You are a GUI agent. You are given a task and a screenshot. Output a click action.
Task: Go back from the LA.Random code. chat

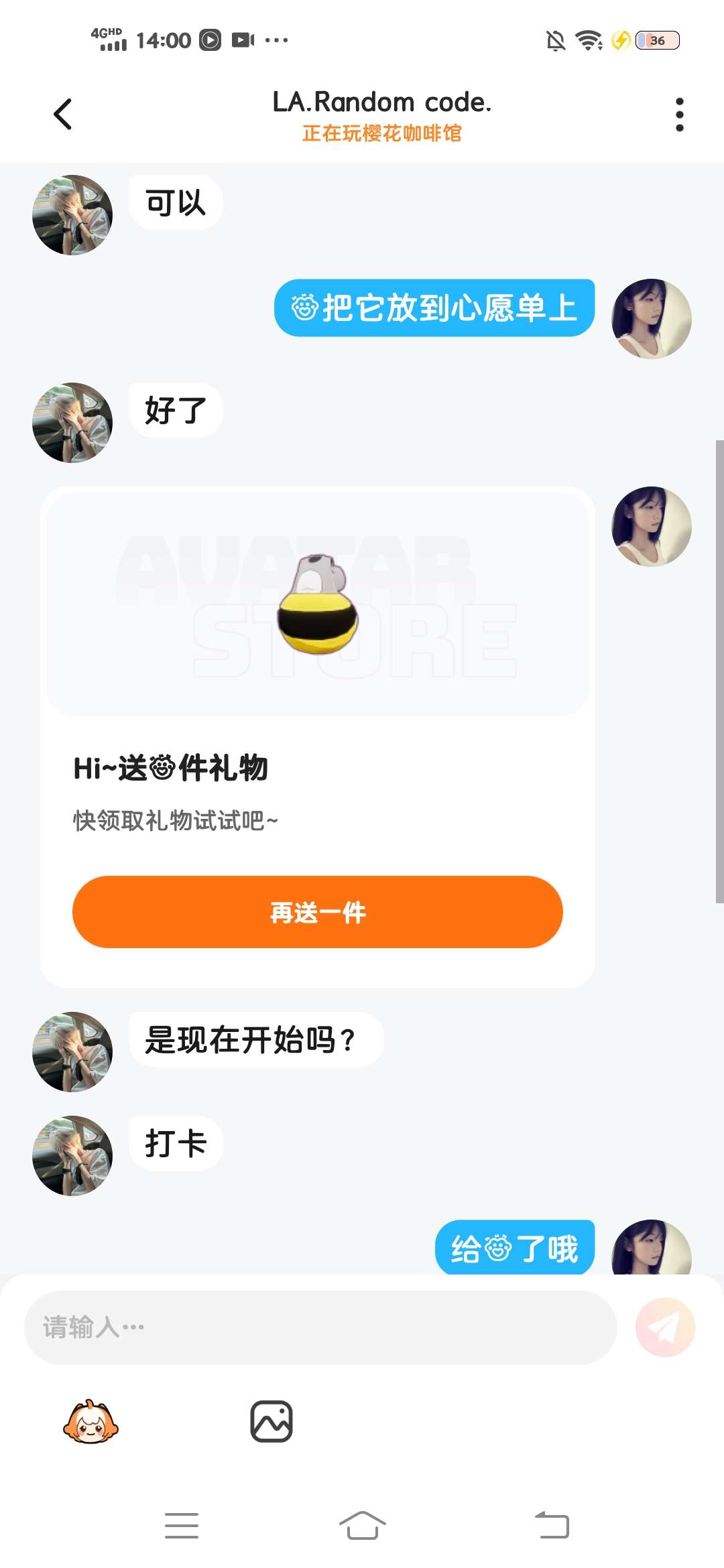point(63,114)
